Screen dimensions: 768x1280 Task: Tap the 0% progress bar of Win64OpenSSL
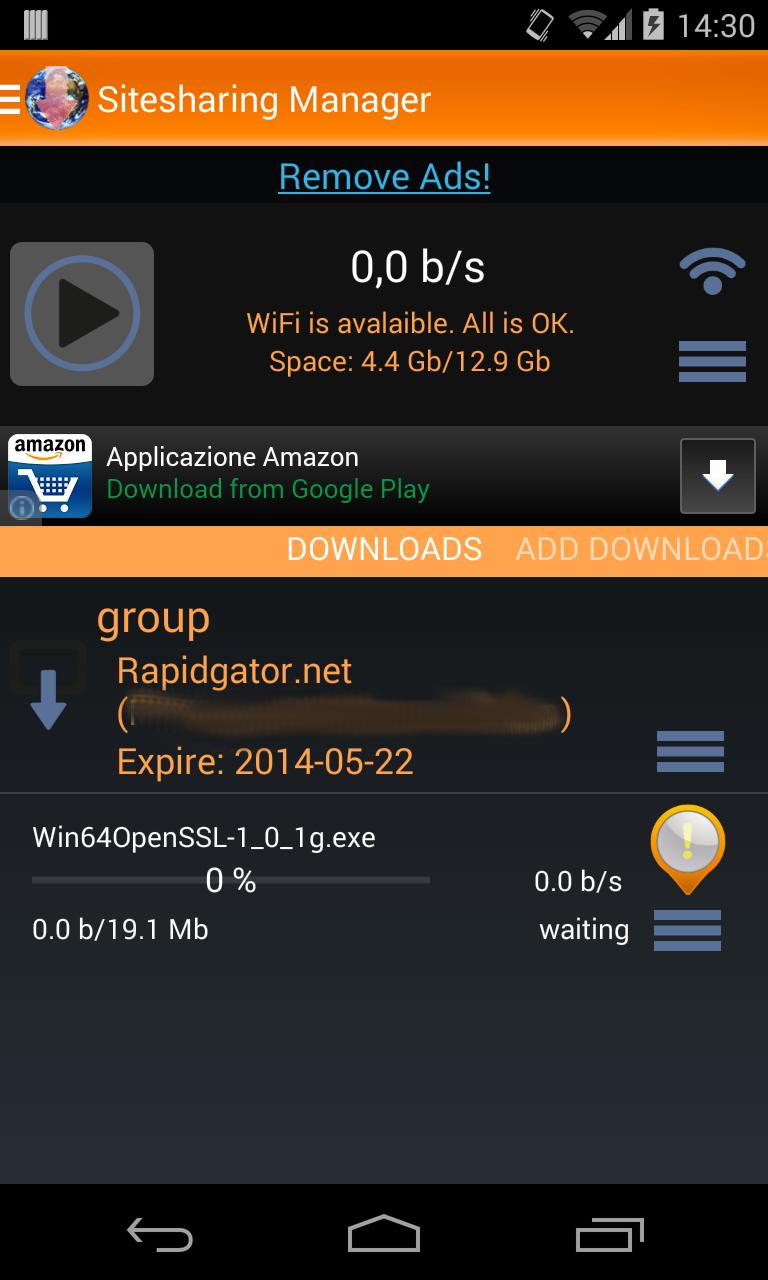232,881
